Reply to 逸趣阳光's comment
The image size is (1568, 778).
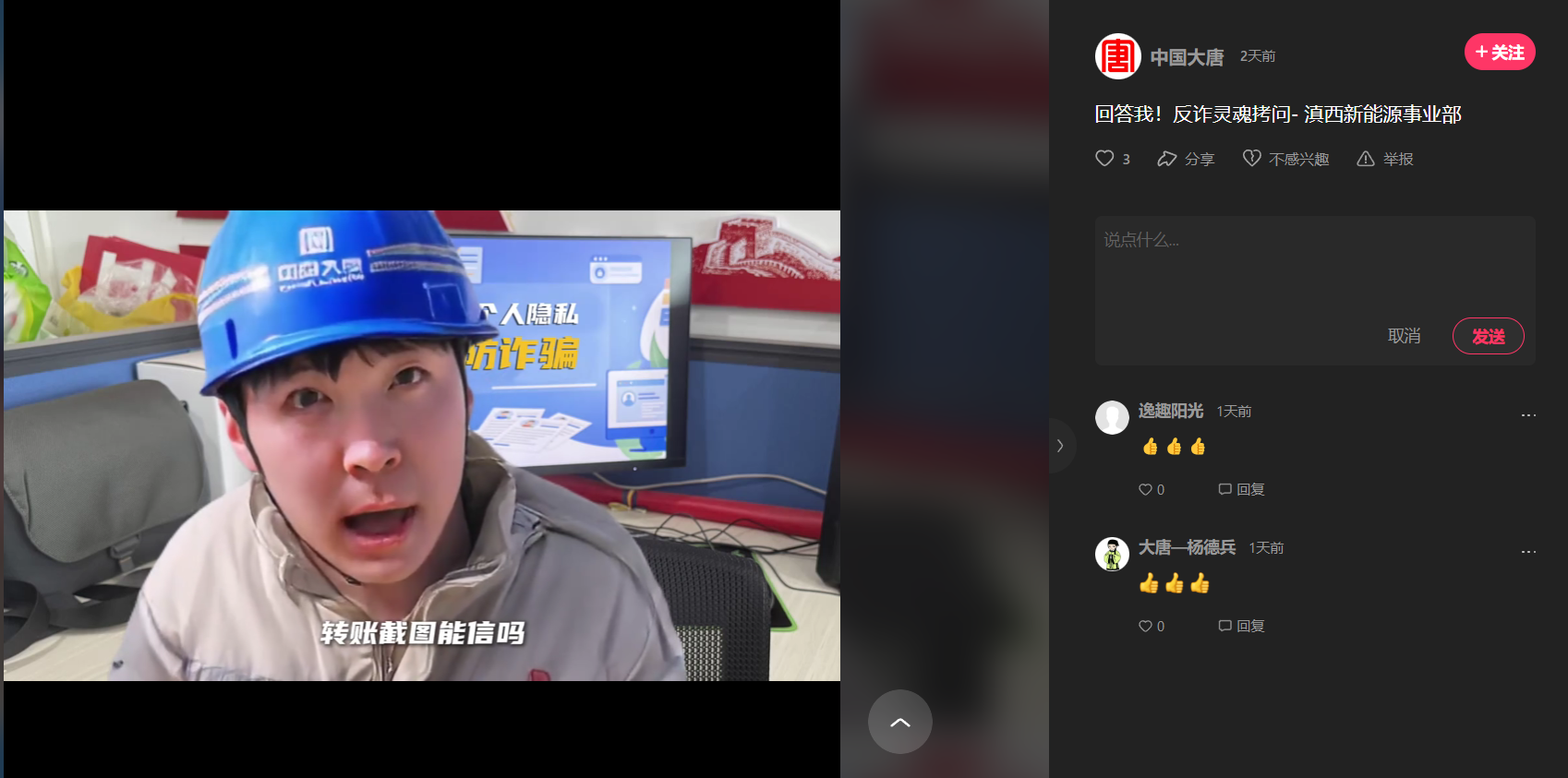point(1241,489)
